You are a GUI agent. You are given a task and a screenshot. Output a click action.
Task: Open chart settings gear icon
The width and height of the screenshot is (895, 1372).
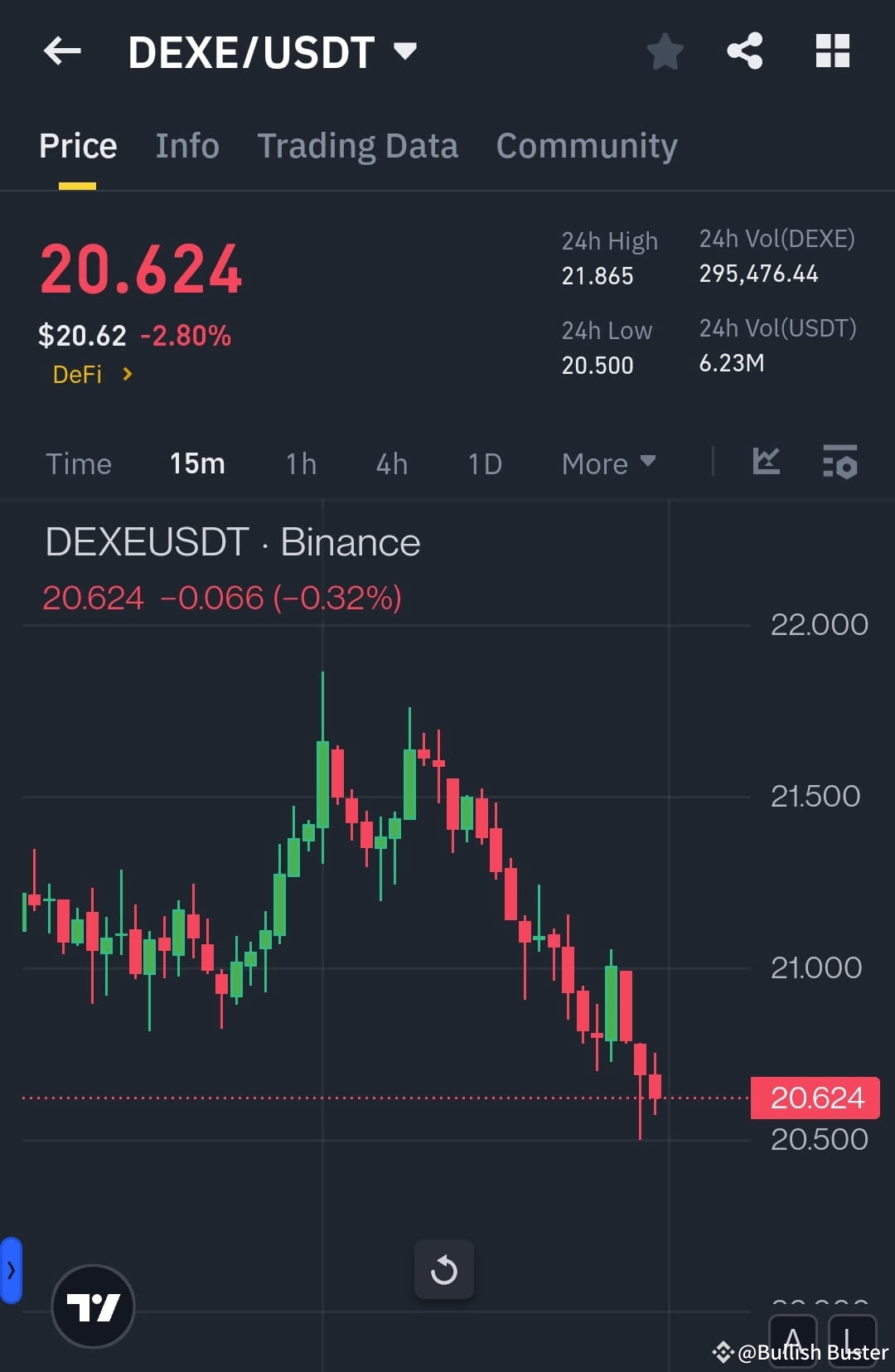point(839,463)
